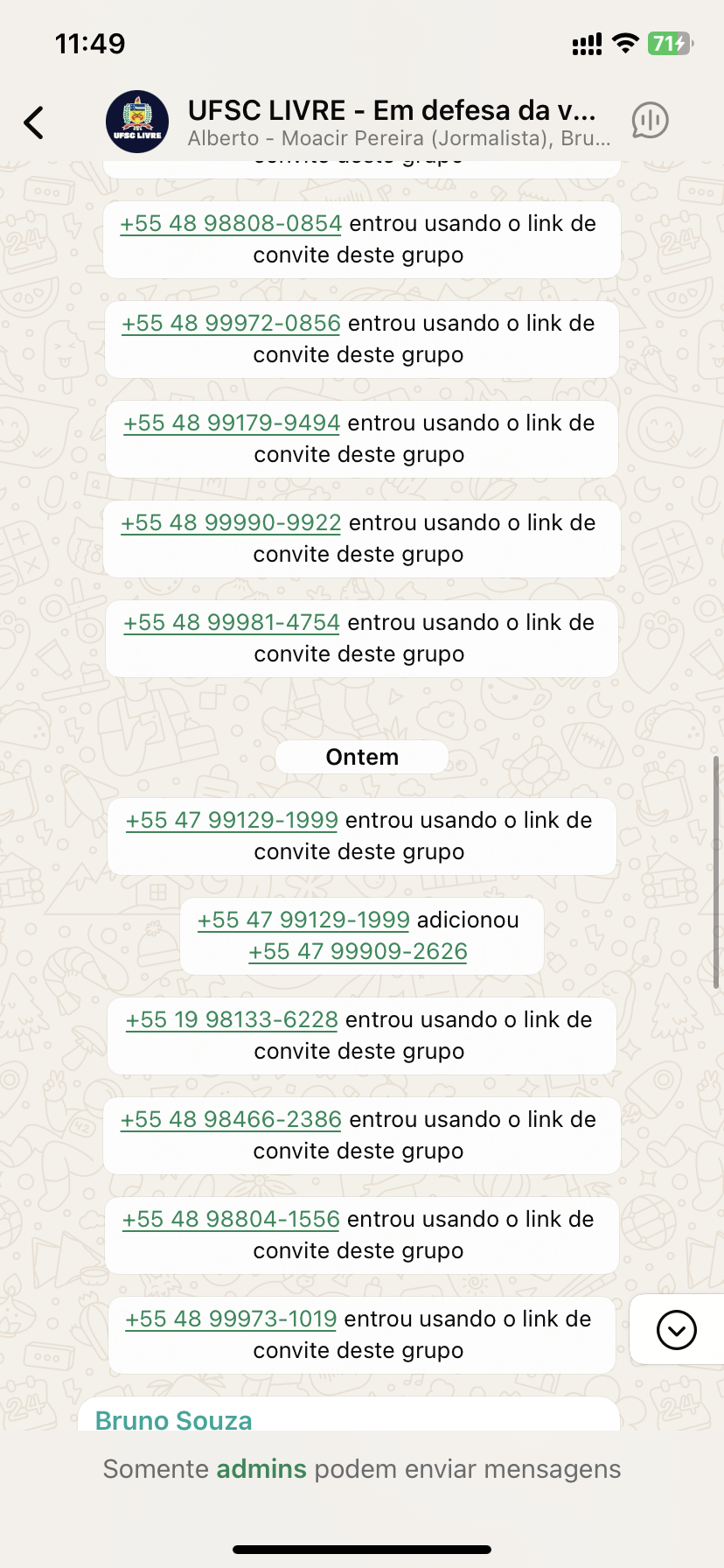Go back to the chat list
Screen dimensions: 724x1568
(x=35, y=122)
